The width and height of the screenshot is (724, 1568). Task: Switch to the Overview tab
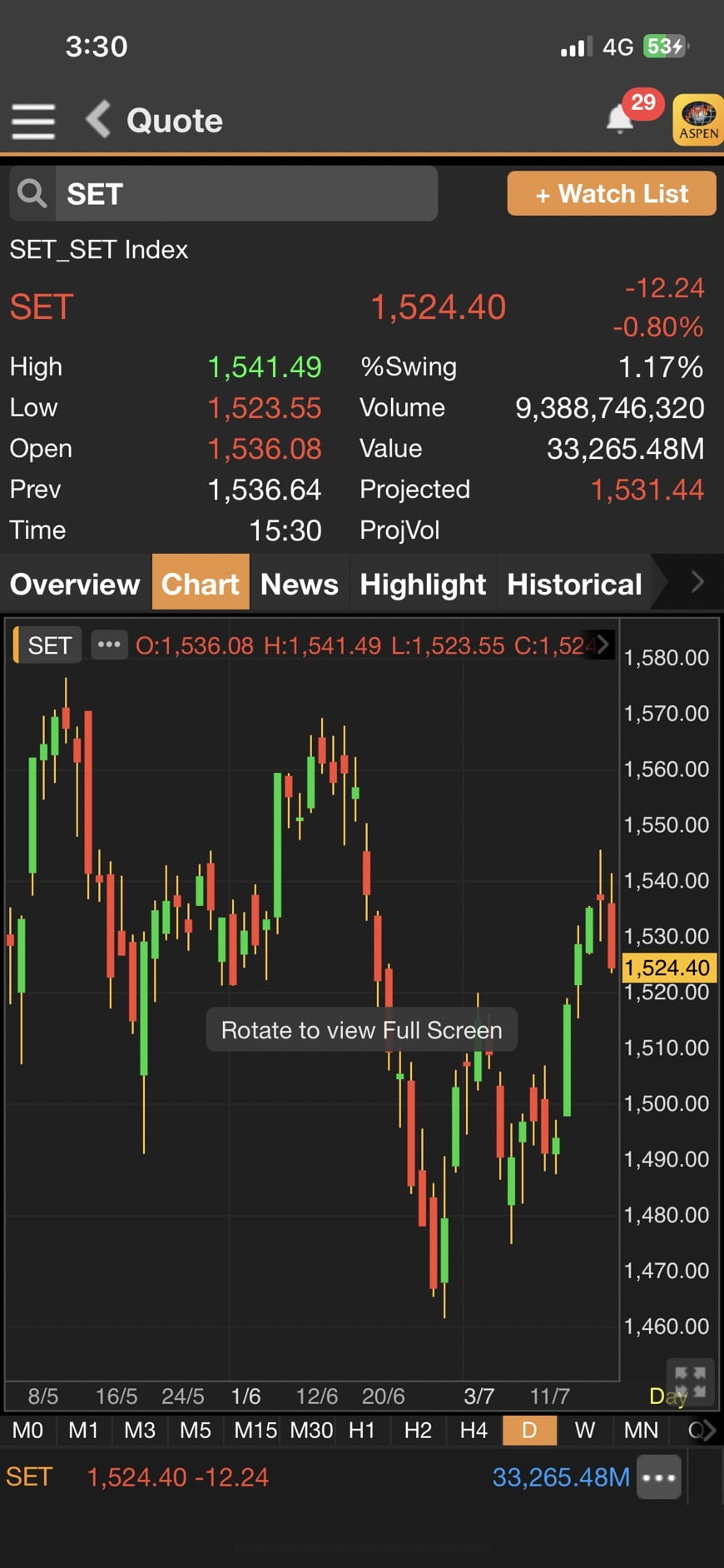75,584
